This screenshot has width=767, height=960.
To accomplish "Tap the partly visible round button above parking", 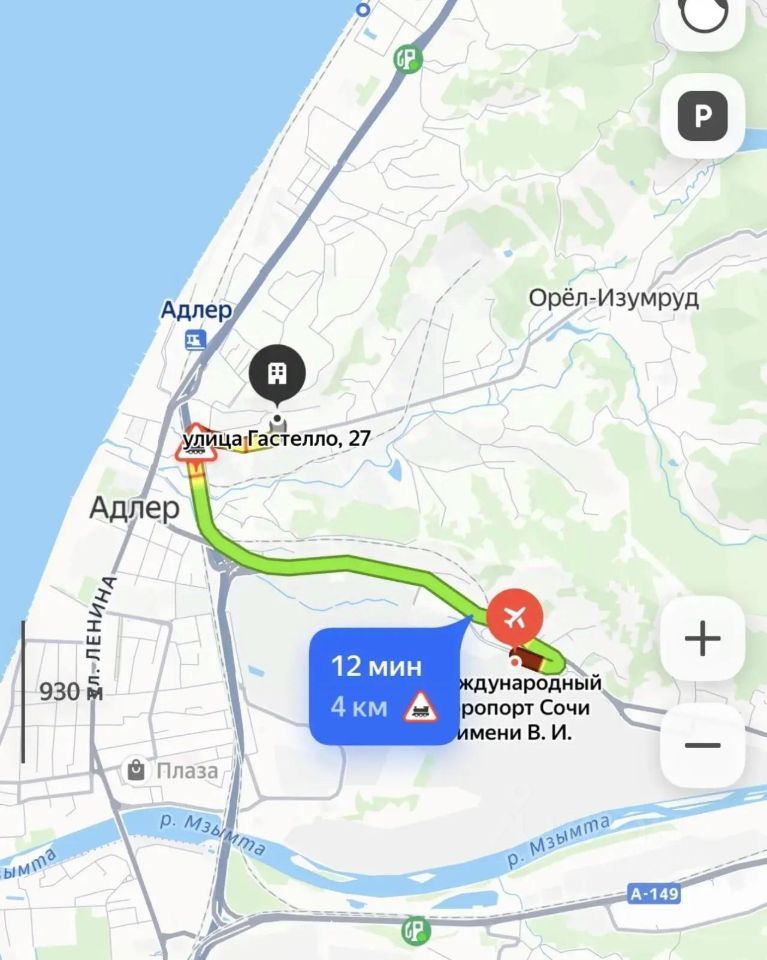I will (x=702, y=18).
